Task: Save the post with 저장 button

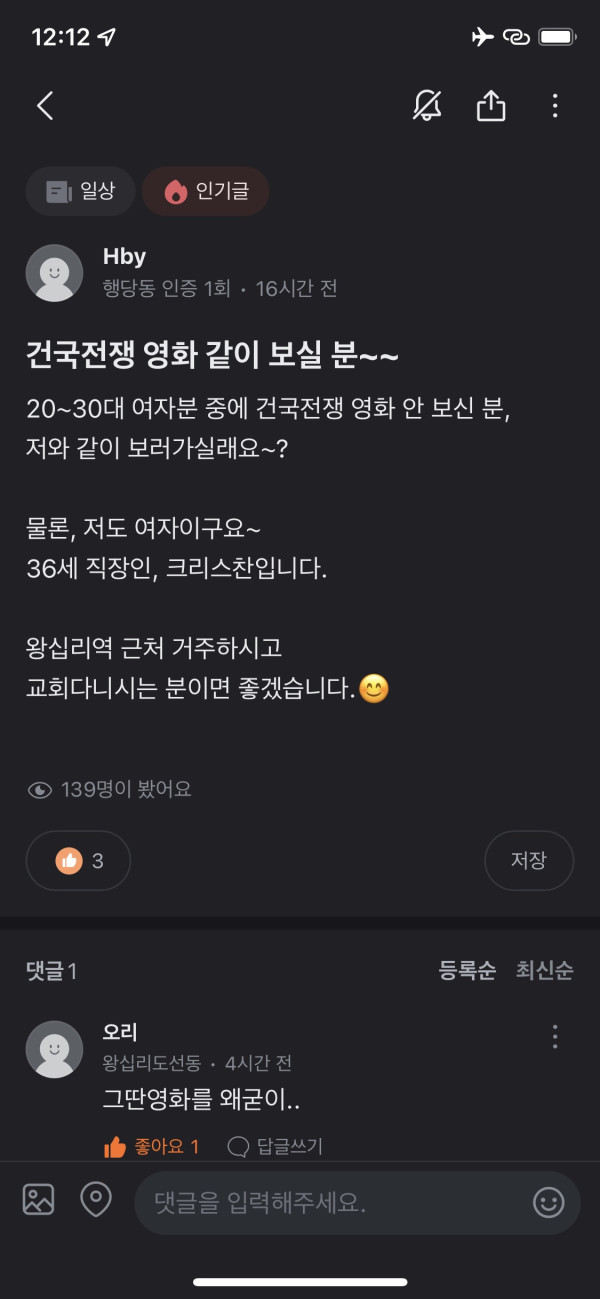Action: point(528,860)
